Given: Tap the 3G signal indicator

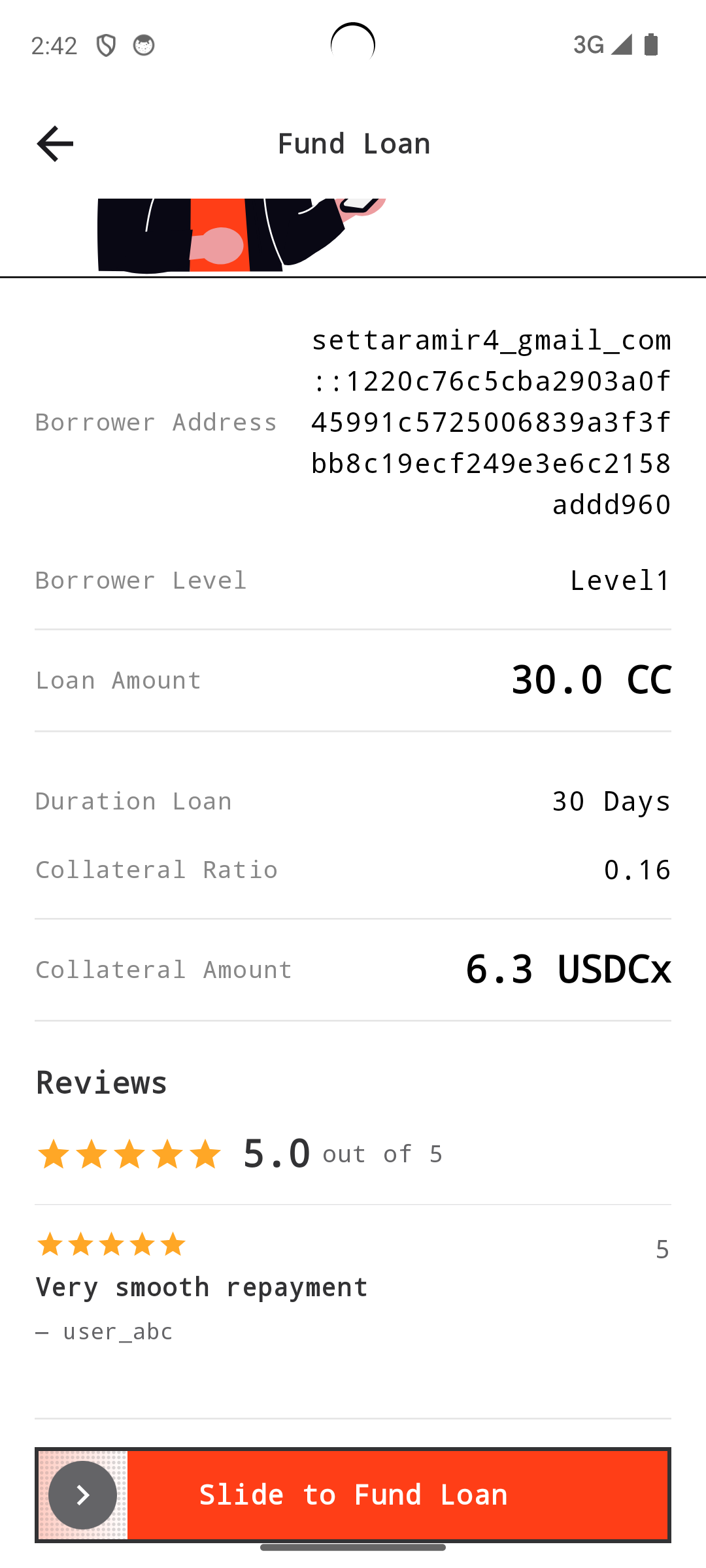Looking at the screenshot, I should (x=588, y=44).
